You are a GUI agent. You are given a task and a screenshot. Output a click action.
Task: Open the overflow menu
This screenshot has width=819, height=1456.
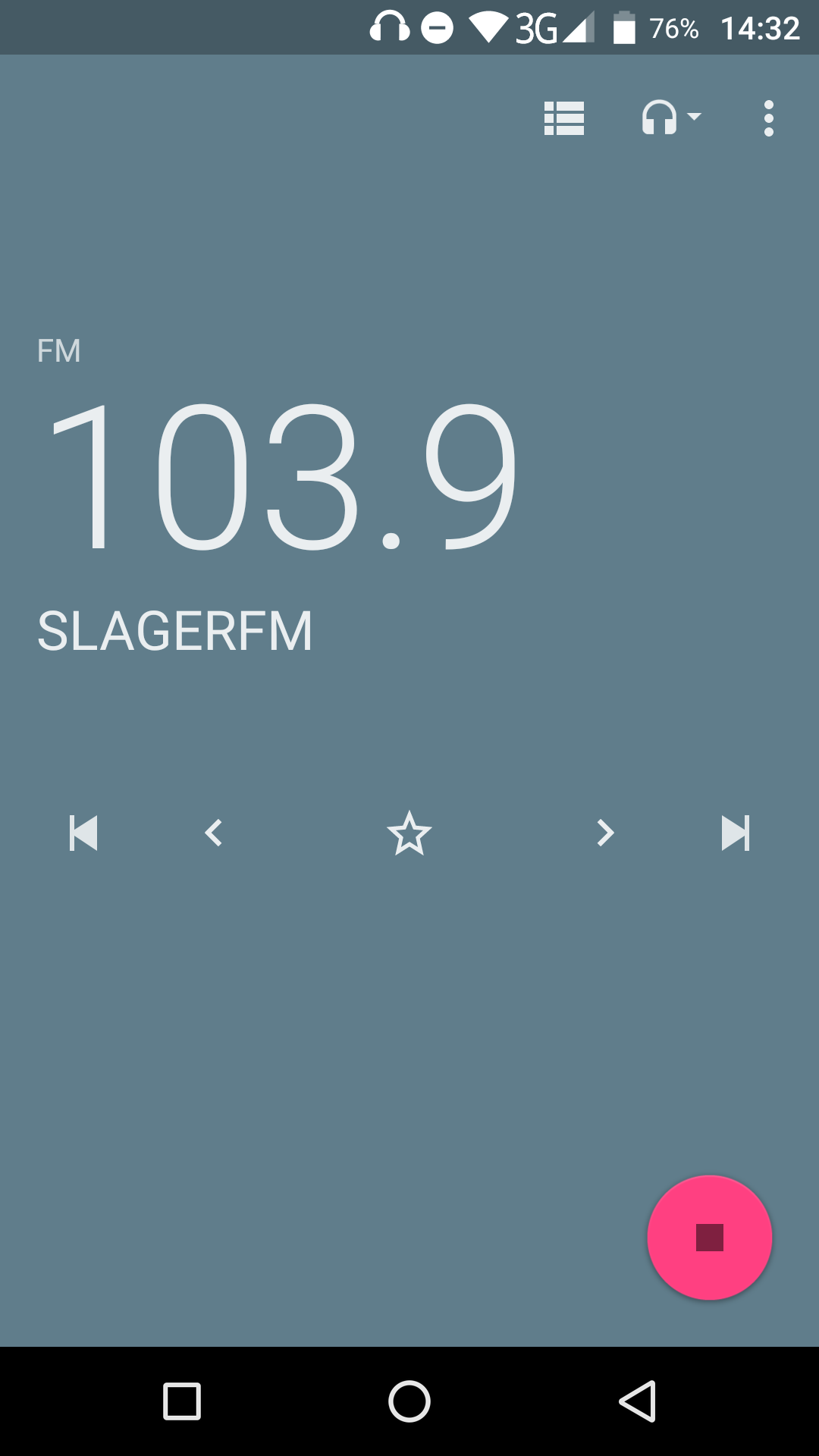point(769,118)
